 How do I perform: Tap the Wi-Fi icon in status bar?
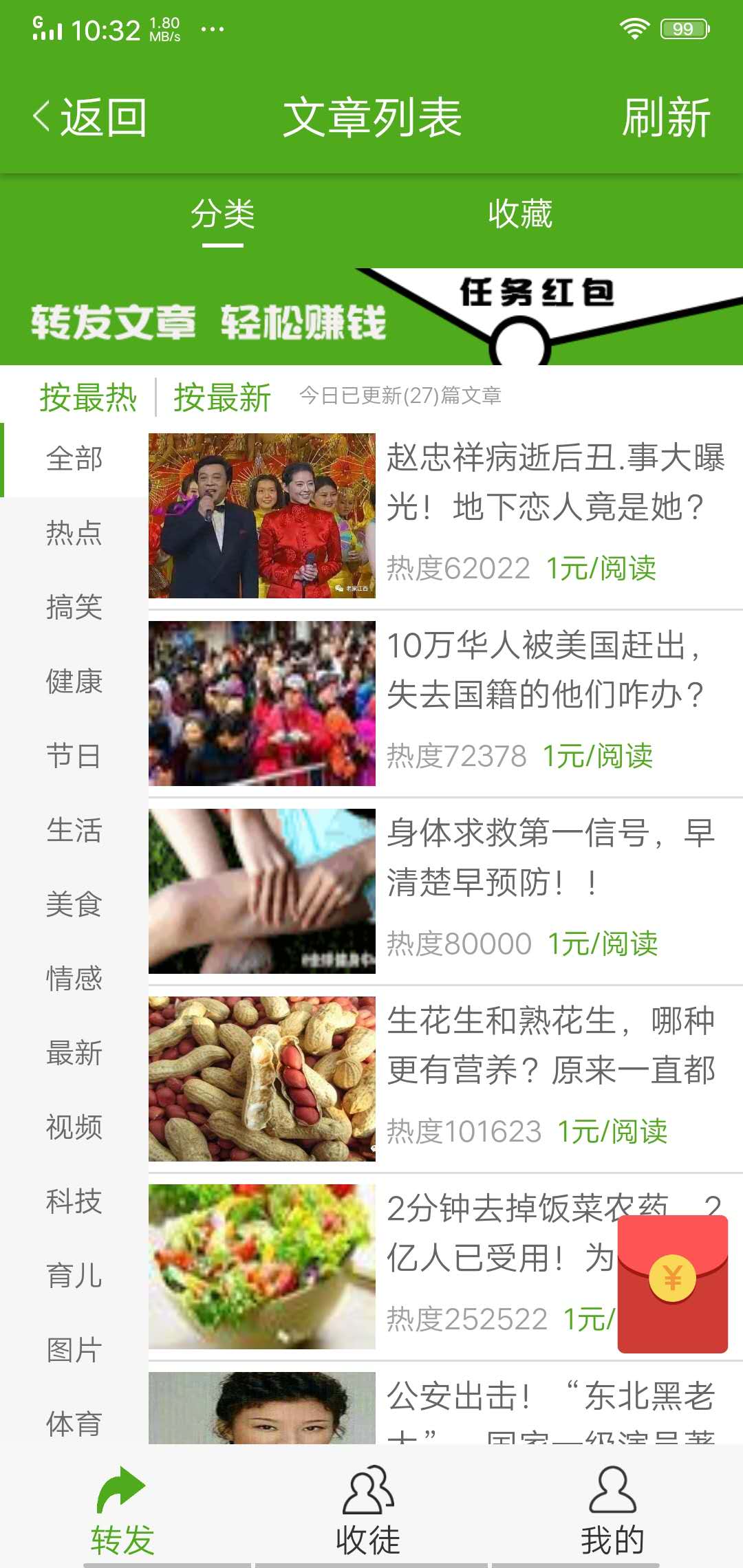click(x=634, y=28)
